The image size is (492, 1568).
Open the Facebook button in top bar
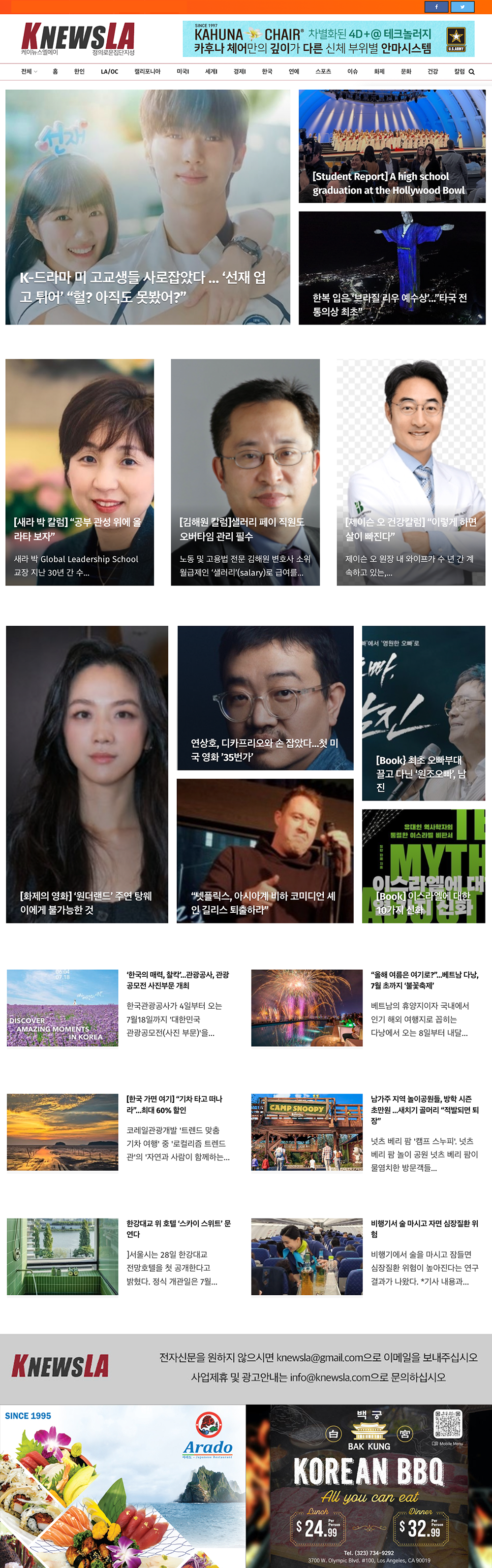coord(436,7)
